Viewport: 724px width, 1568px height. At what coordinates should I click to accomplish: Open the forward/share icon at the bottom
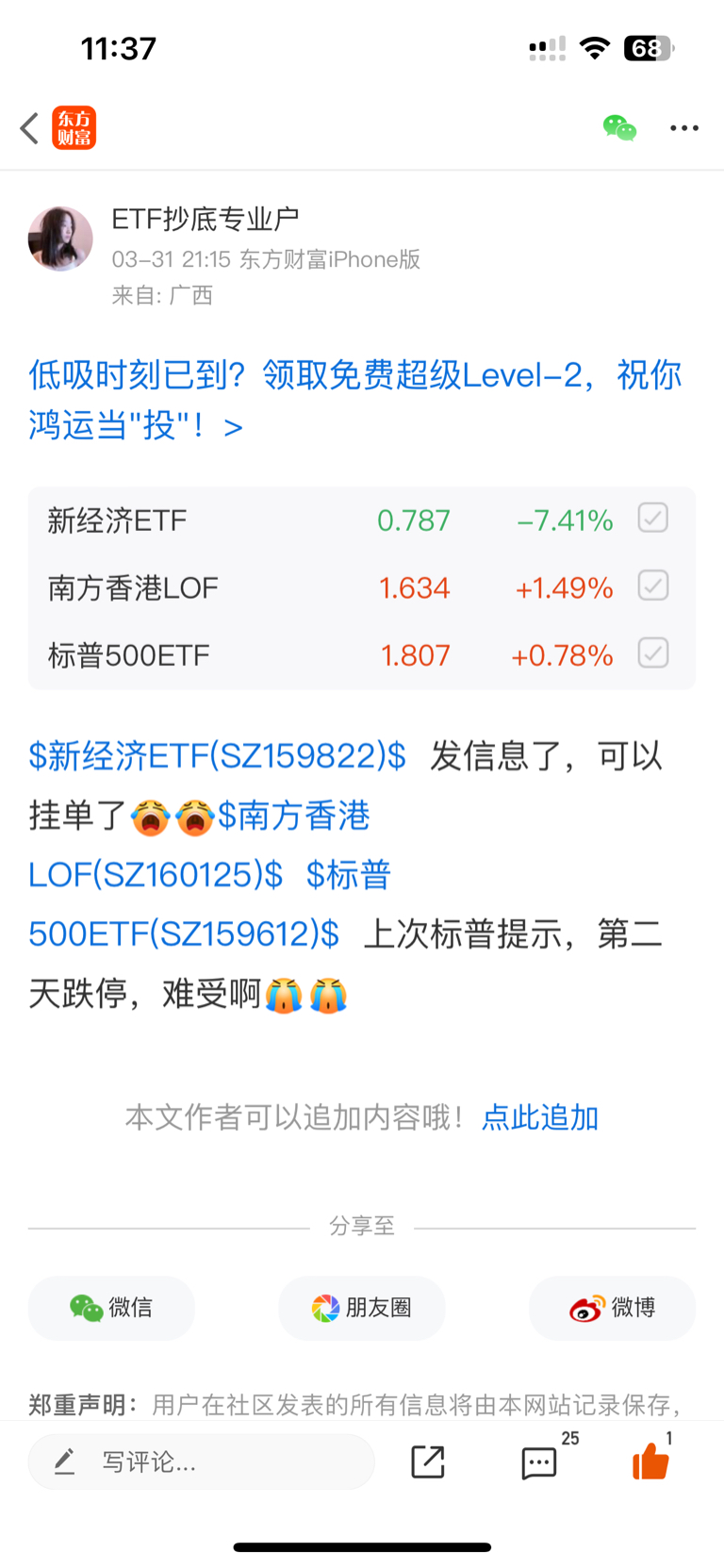point(427,1461)
